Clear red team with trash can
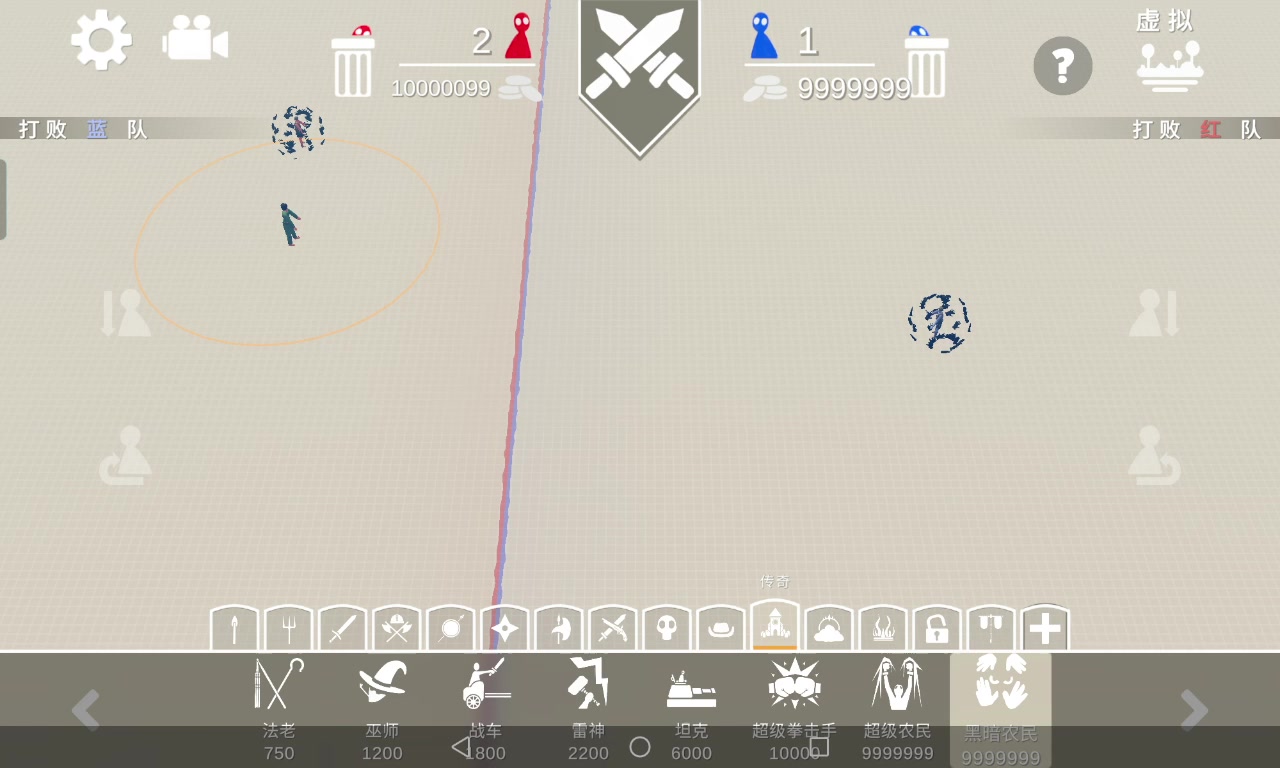This screenshot has height=768, width=1280. pos(353,64)
